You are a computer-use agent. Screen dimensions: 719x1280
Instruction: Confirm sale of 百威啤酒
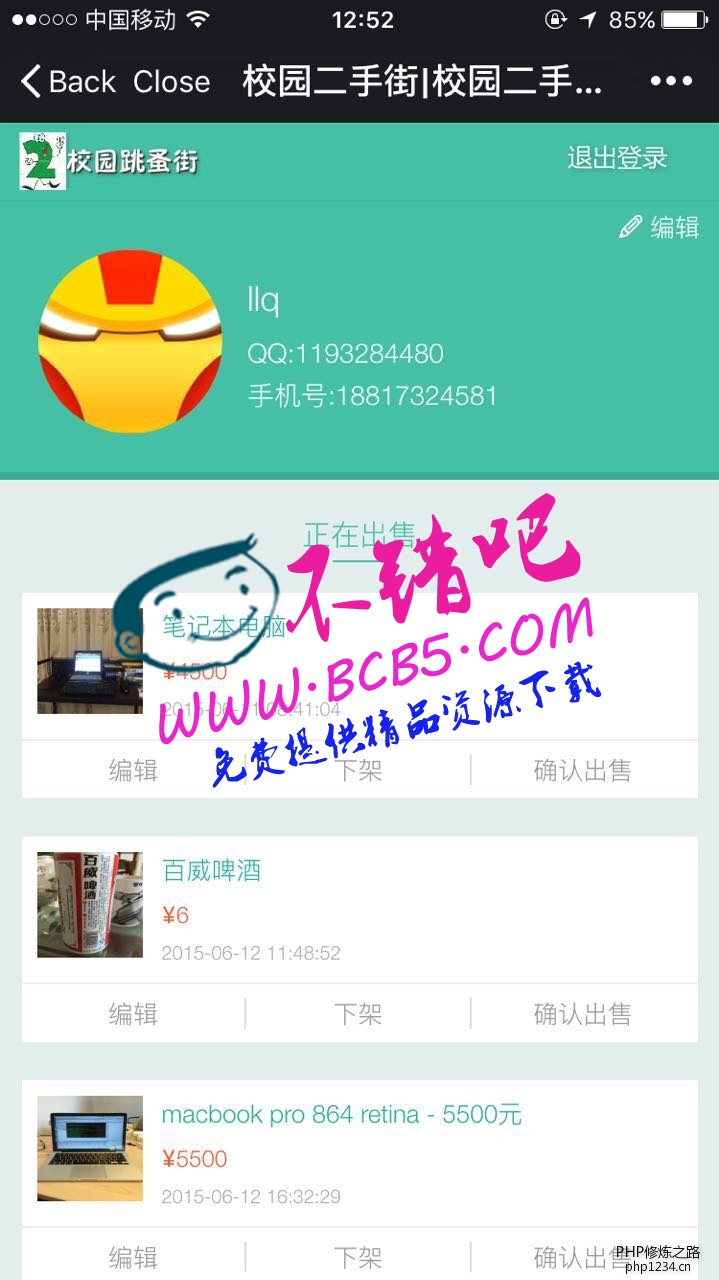pos(582,1014)
